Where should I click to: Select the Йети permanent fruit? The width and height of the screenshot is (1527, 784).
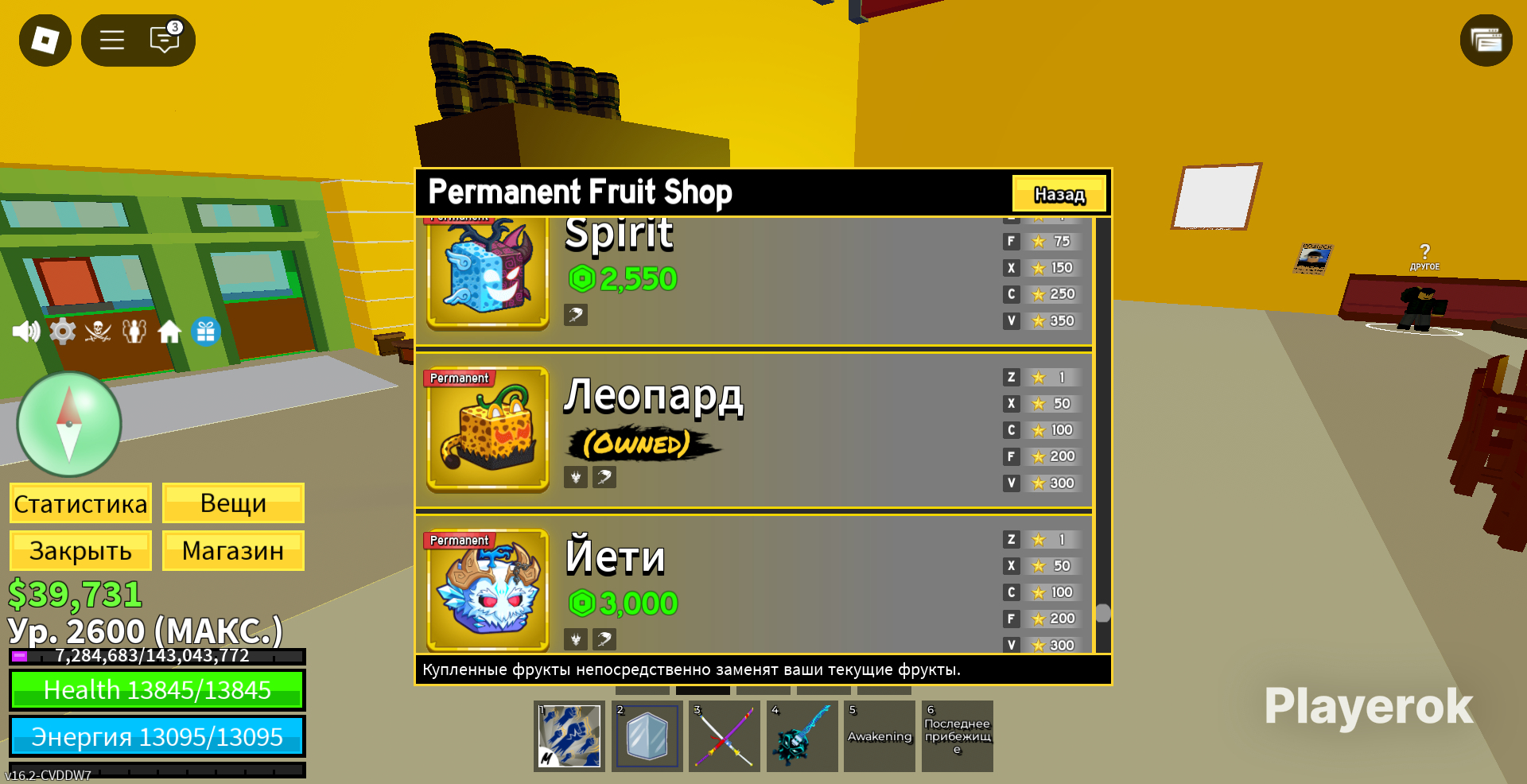click(x=488, y=591)
